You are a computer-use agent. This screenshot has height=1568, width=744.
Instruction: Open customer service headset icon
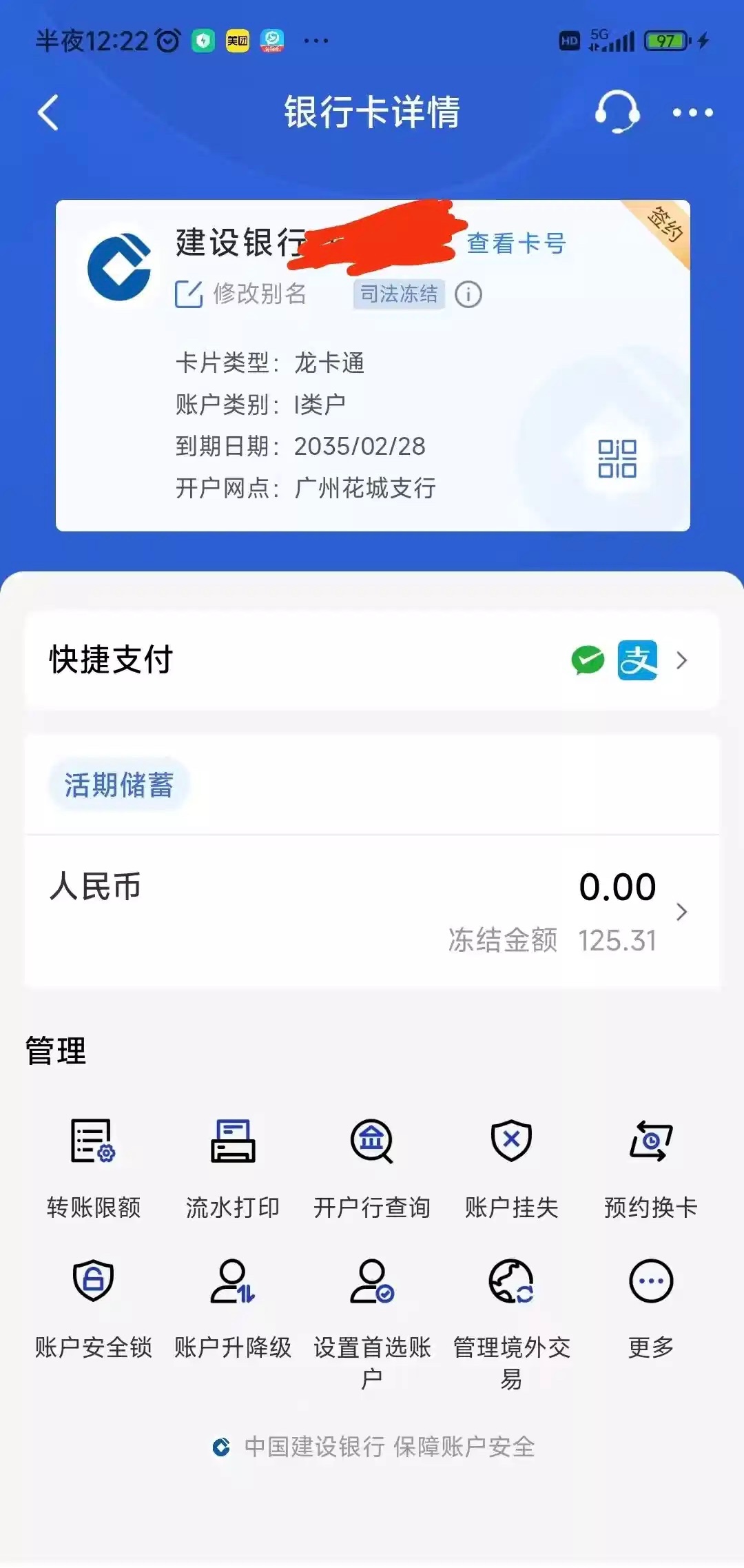(617, 112)
